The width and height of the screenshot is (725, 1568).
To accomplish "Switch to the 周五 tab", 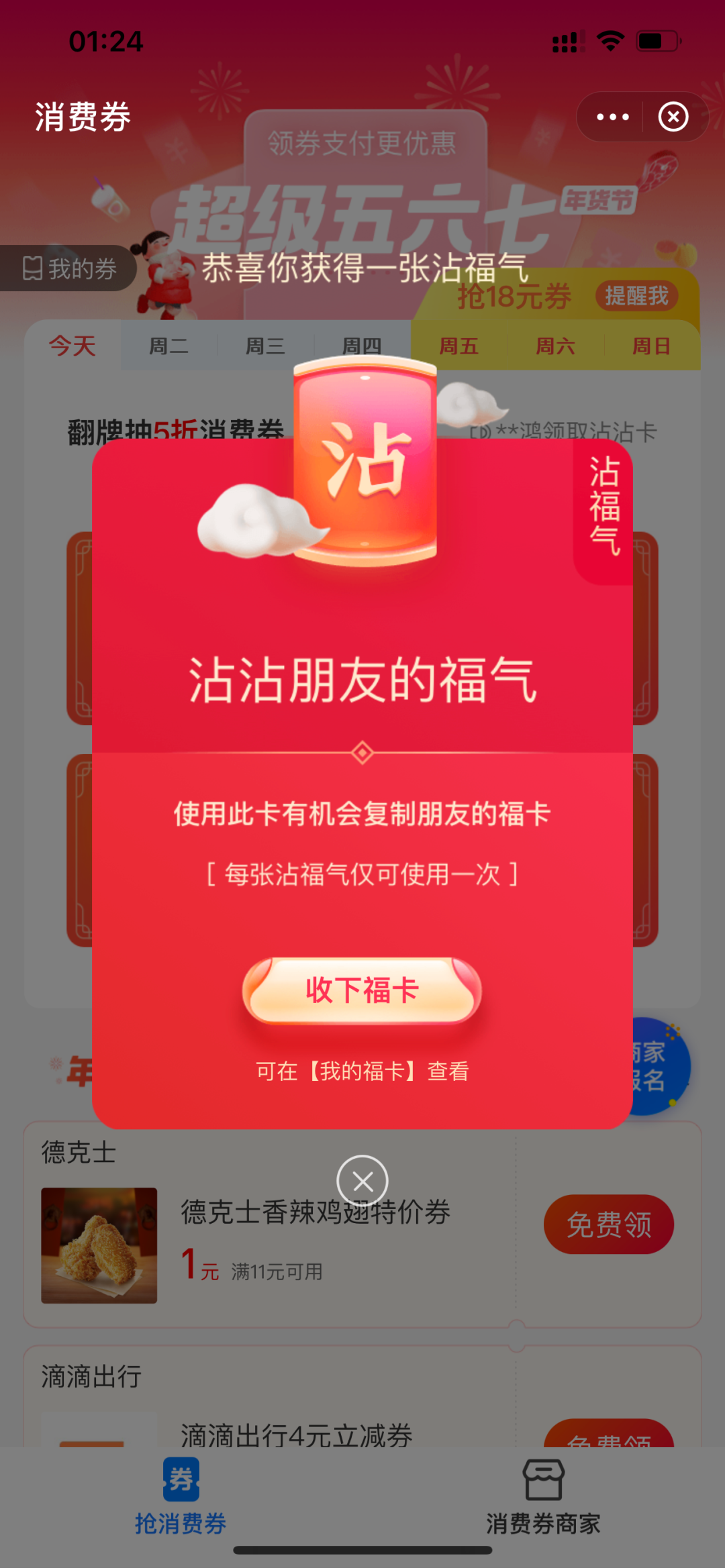I will 458,346.
